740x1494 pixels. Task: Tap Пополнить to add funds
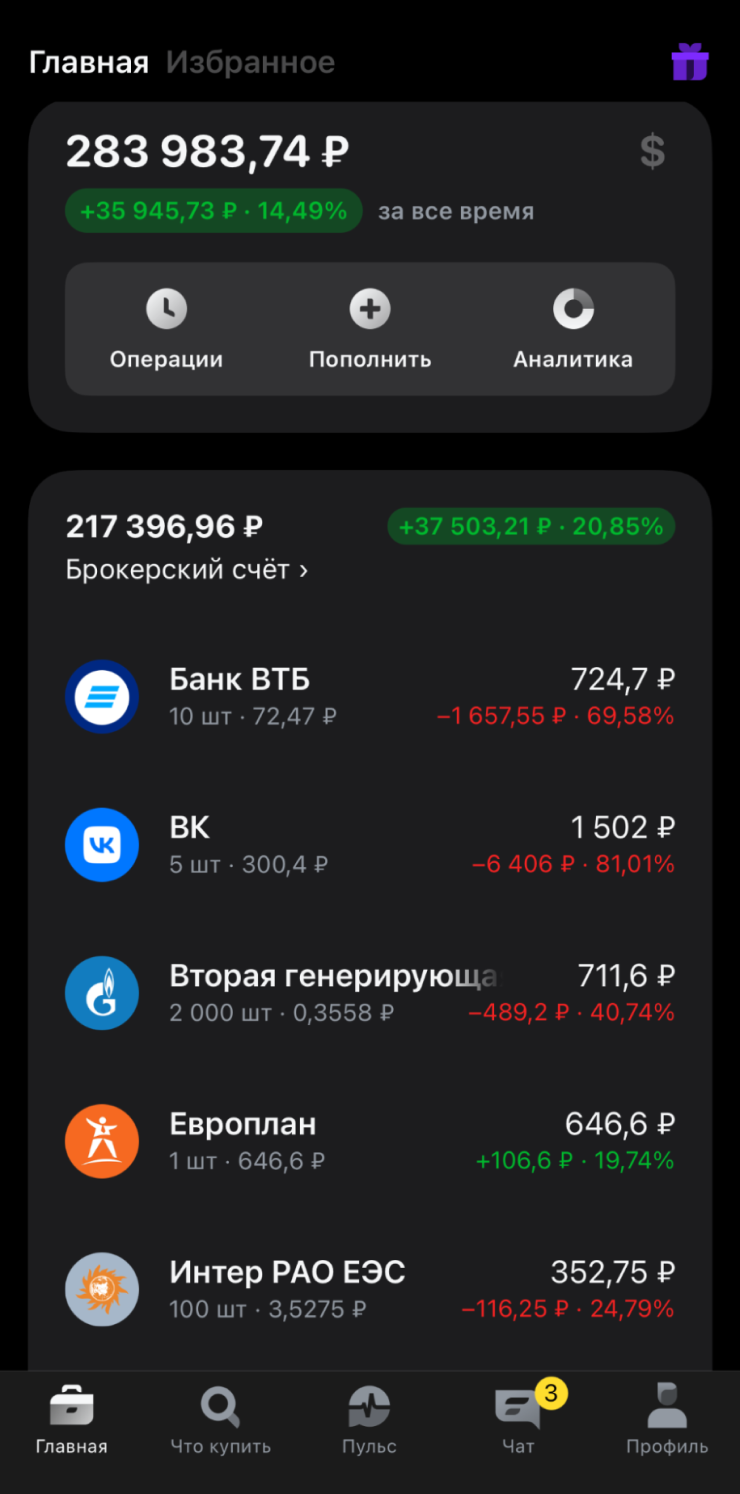pyautogui.click(x=370, y=329)
